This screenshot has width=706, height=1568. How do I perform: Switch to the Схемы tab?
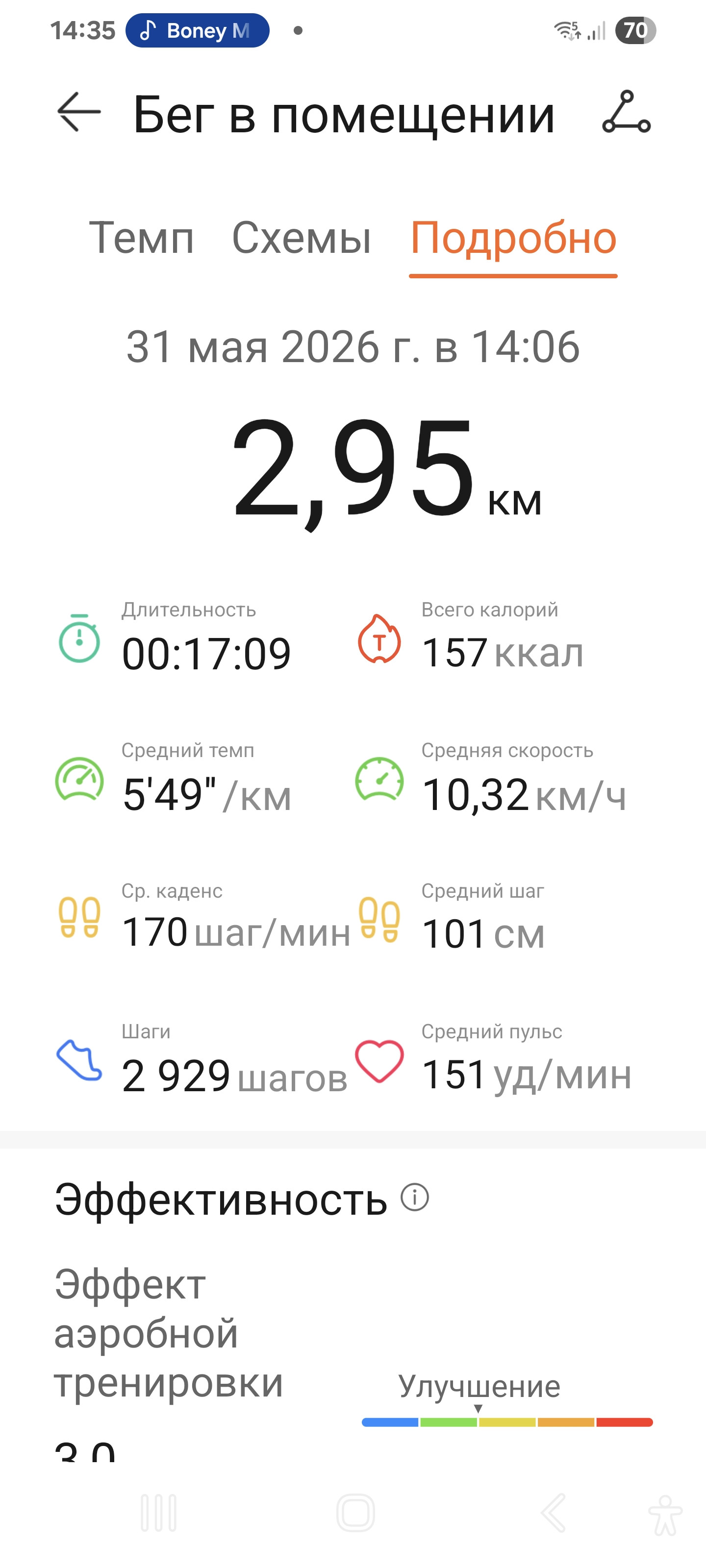[x=302, y=238]
